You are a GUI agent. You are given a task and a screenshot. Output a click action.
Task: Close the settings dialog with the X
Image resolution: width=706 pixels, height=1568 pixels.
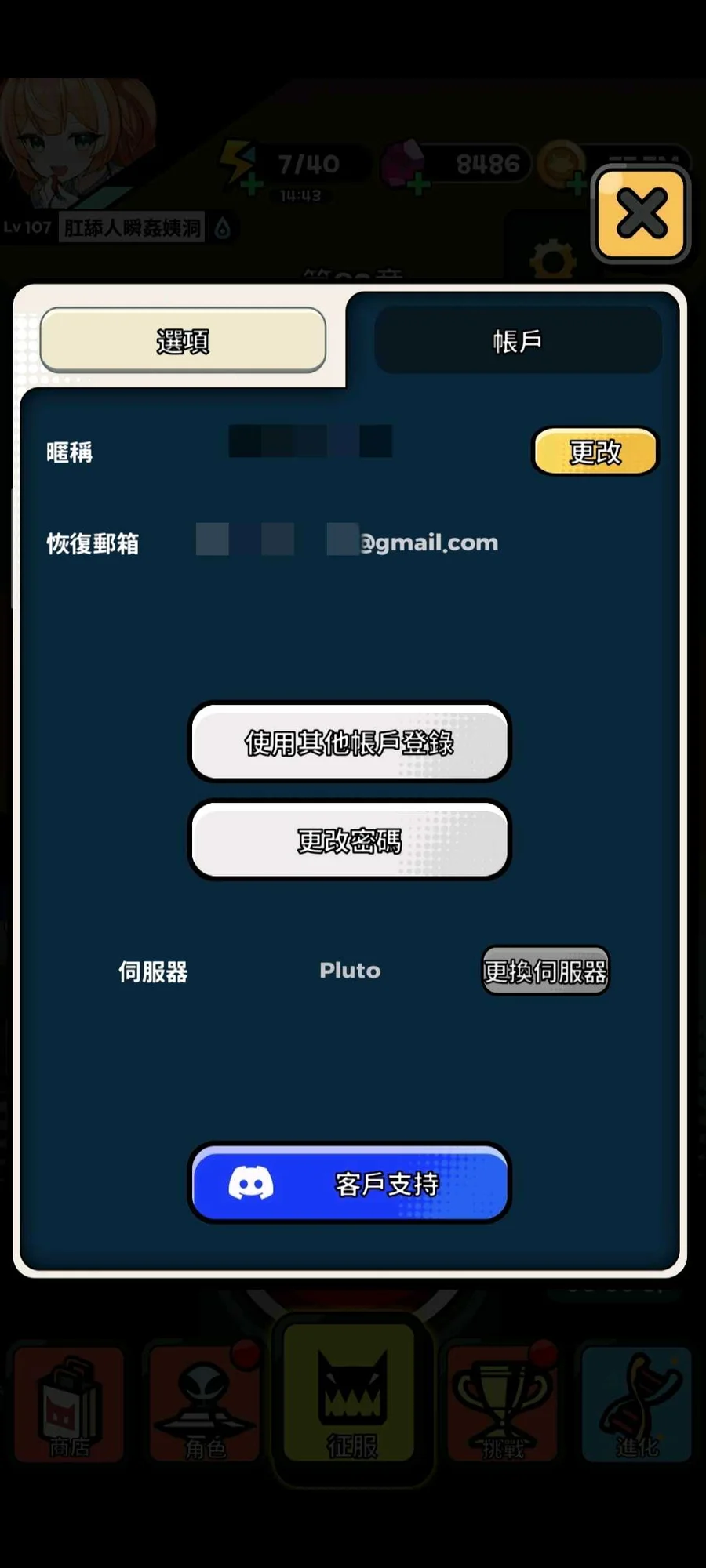click(x=641, y=214)
